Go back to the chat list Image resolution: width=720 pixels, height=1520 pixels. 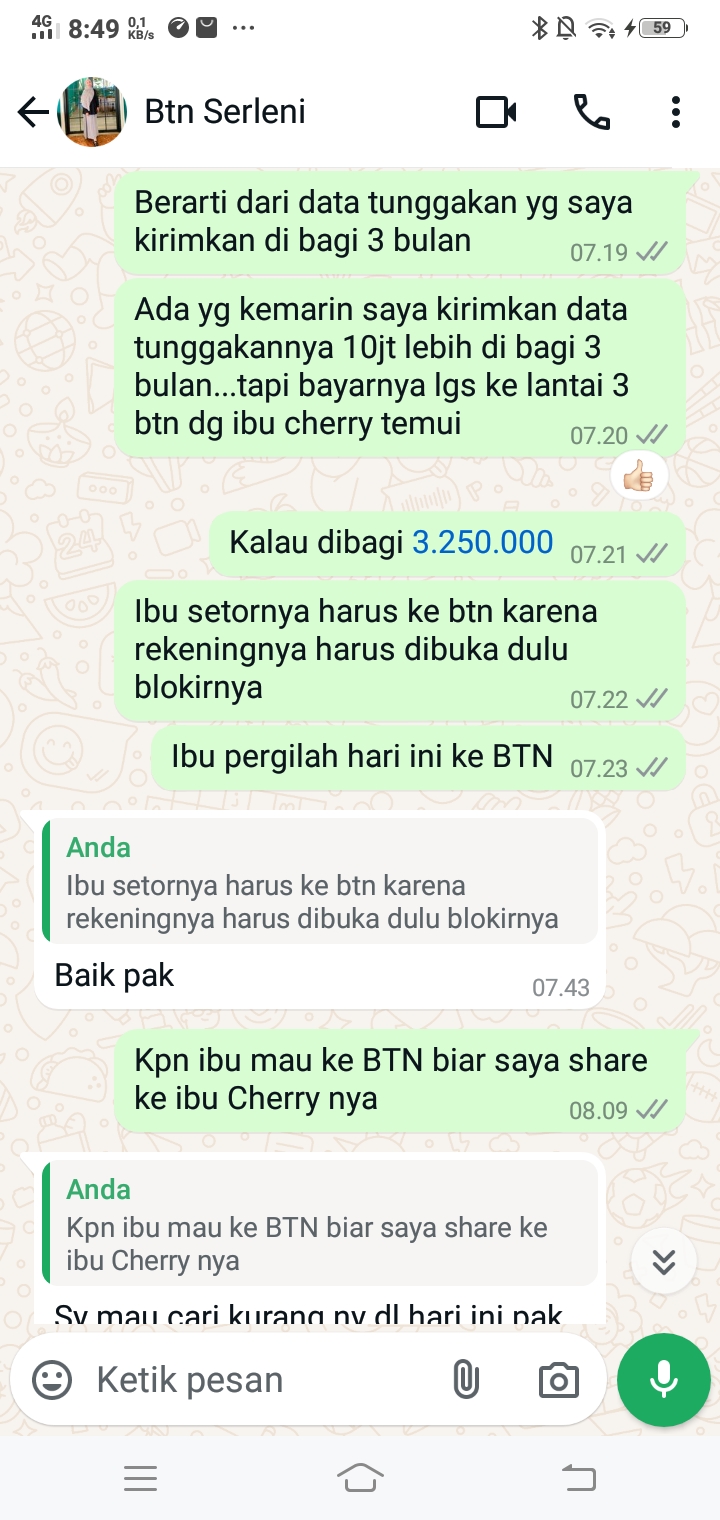point(33,112)
